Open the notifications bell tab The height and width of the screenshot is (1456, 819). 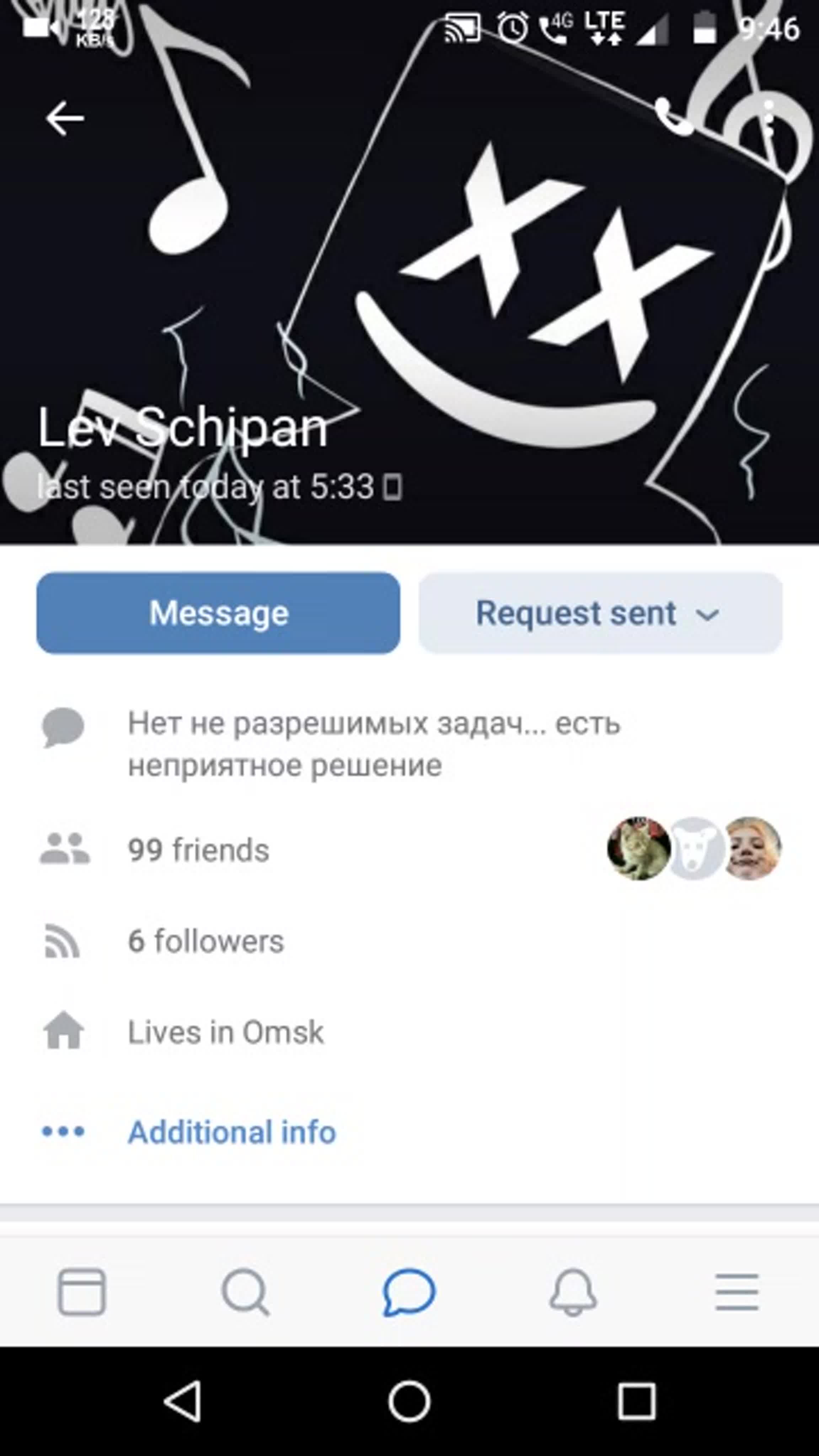point(573,1292)
